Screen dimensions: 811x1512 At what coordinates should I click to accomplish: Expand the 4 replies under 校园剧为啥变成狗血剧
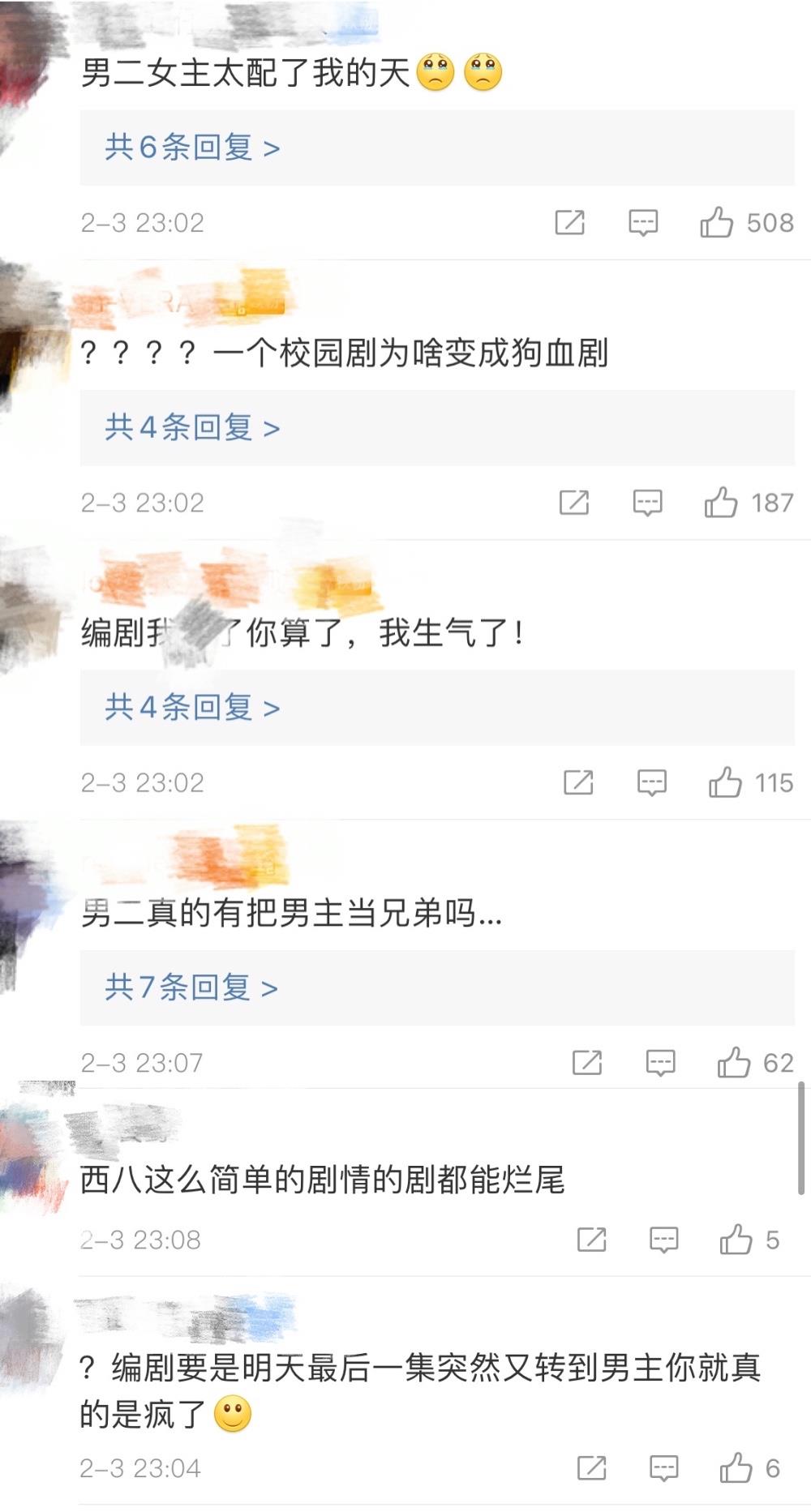[x=192, y=427]
